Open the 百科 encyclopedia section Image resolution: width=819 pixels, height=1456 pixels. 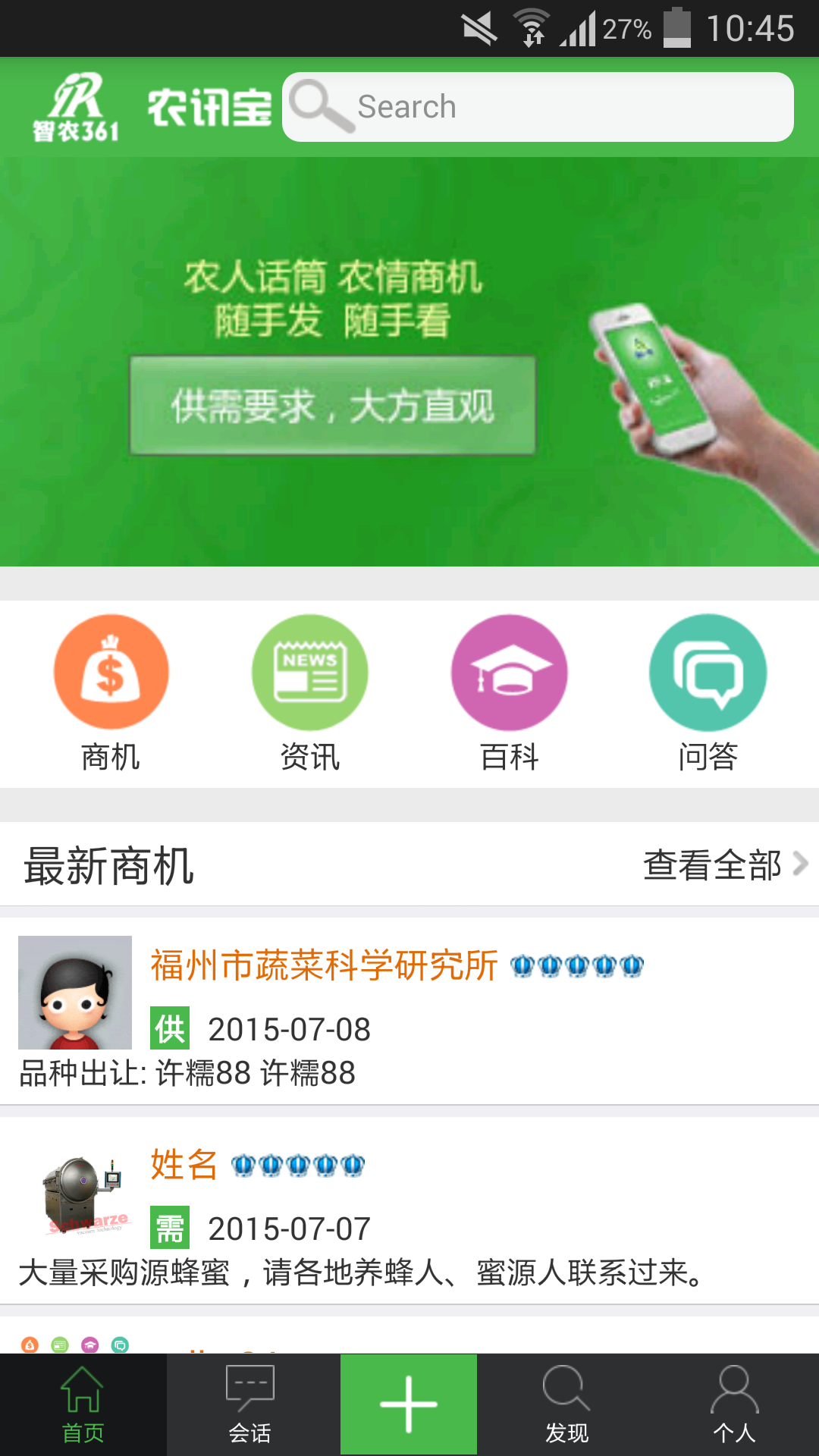(509, 692)
